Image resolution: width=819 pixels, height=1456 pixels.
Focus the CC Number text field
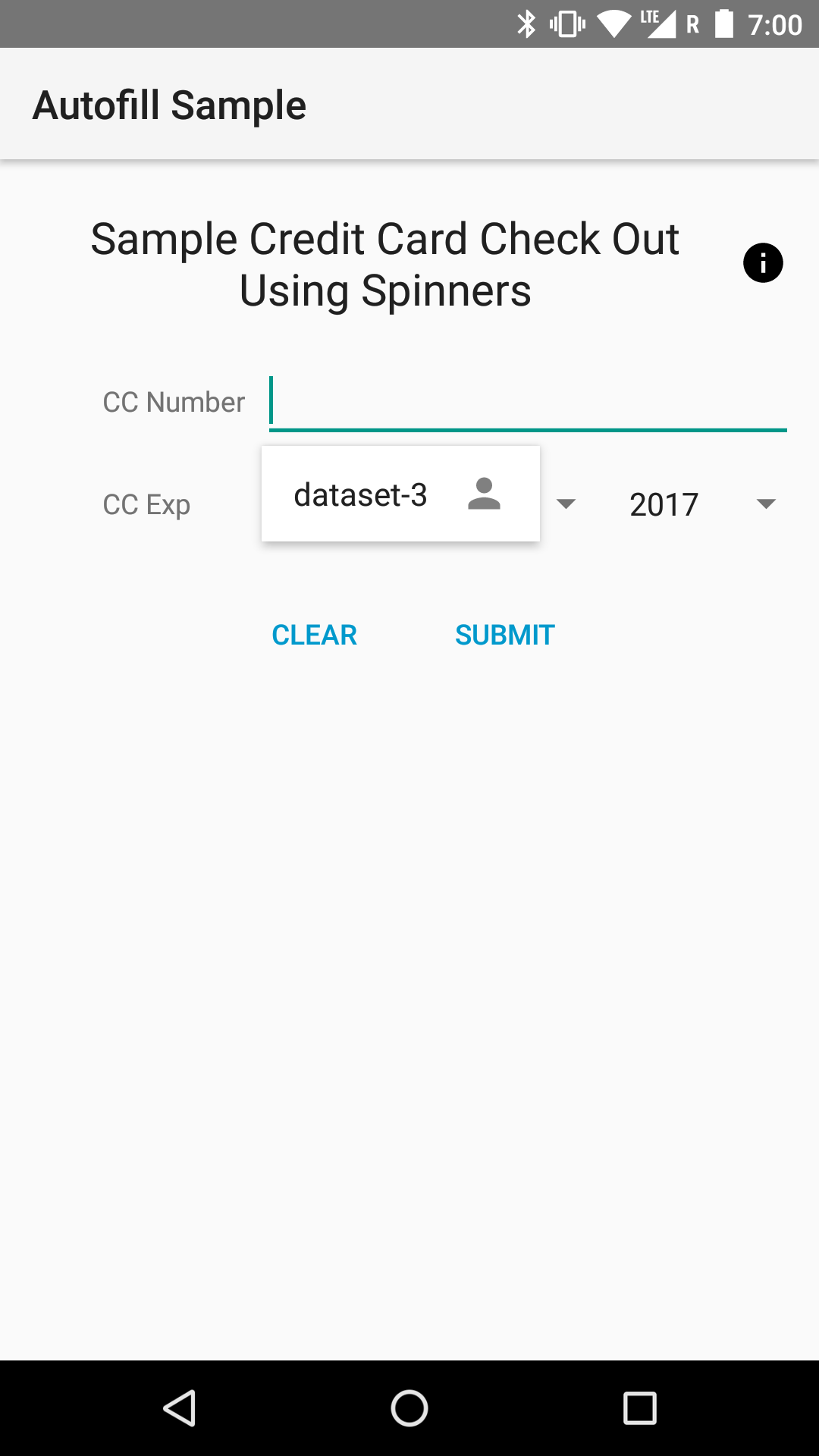(528, 403)
